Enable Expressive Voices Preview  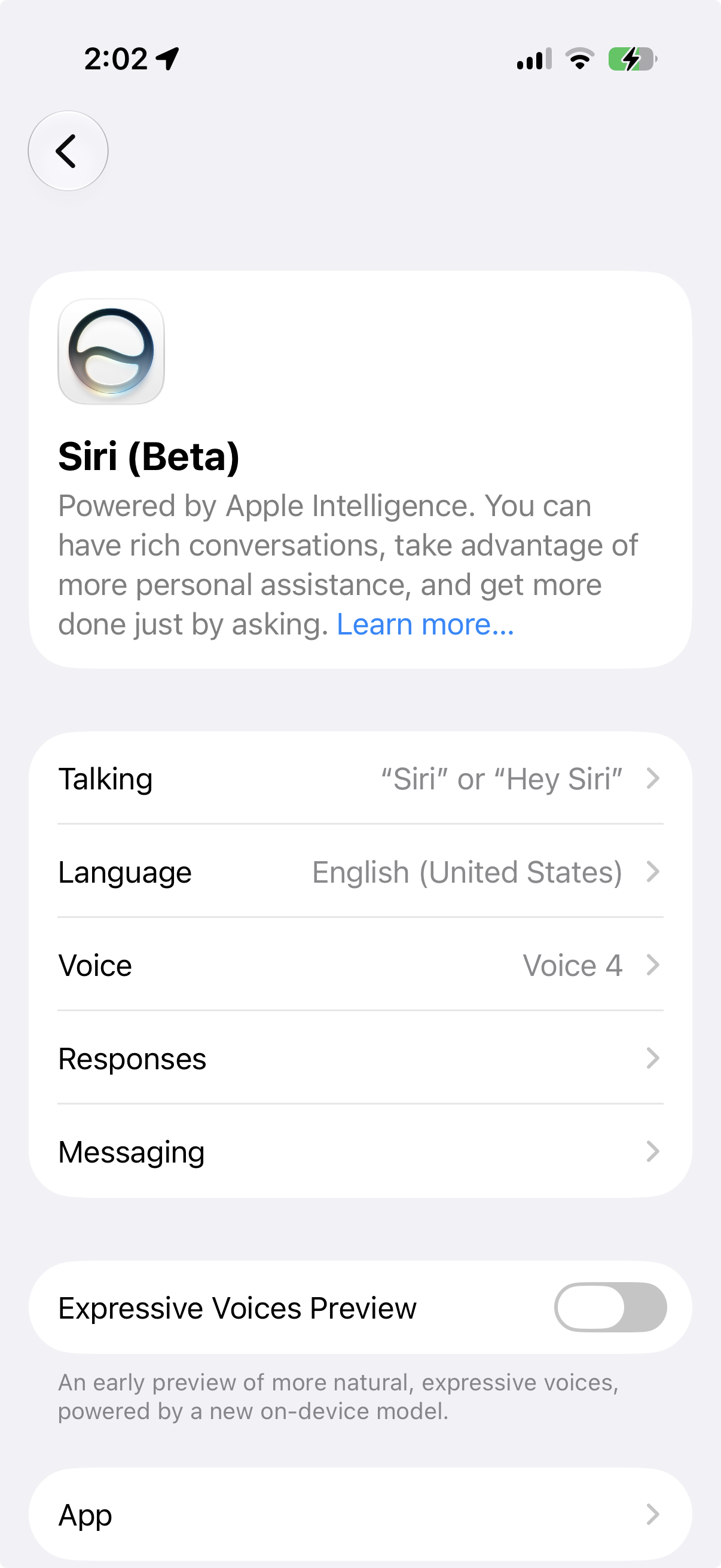click(x=610, y=1307)
